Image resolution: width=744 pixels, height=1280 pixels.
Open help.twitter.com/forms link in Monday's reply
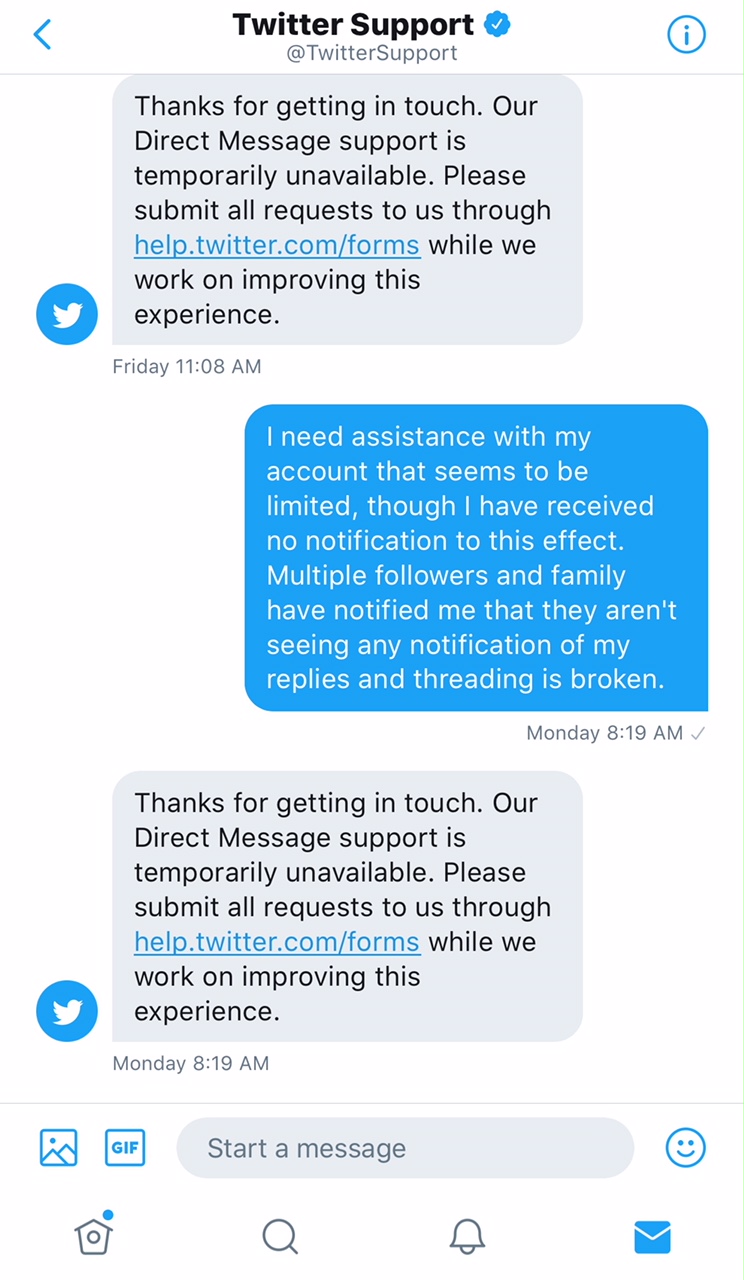click(277, 942)
